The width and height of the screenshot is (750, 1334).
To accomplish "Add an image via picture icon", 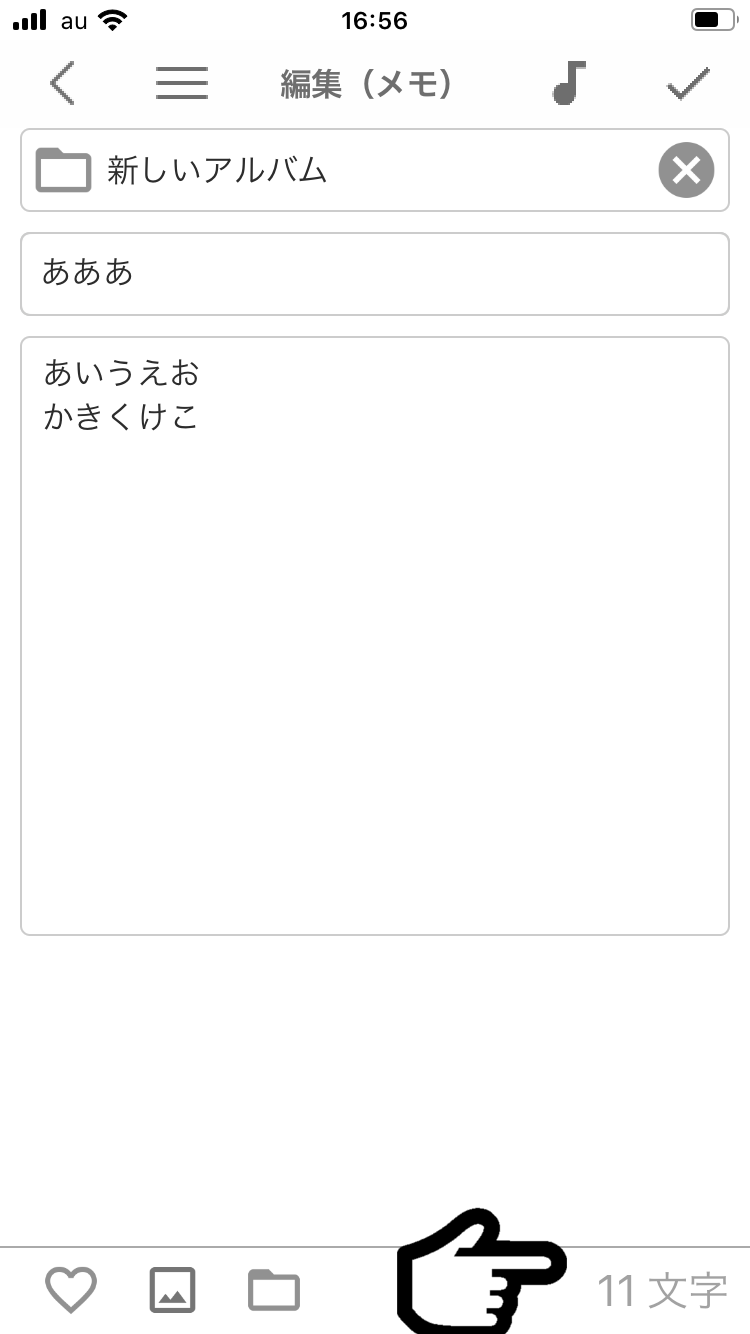I will (x=173, y=1290).
